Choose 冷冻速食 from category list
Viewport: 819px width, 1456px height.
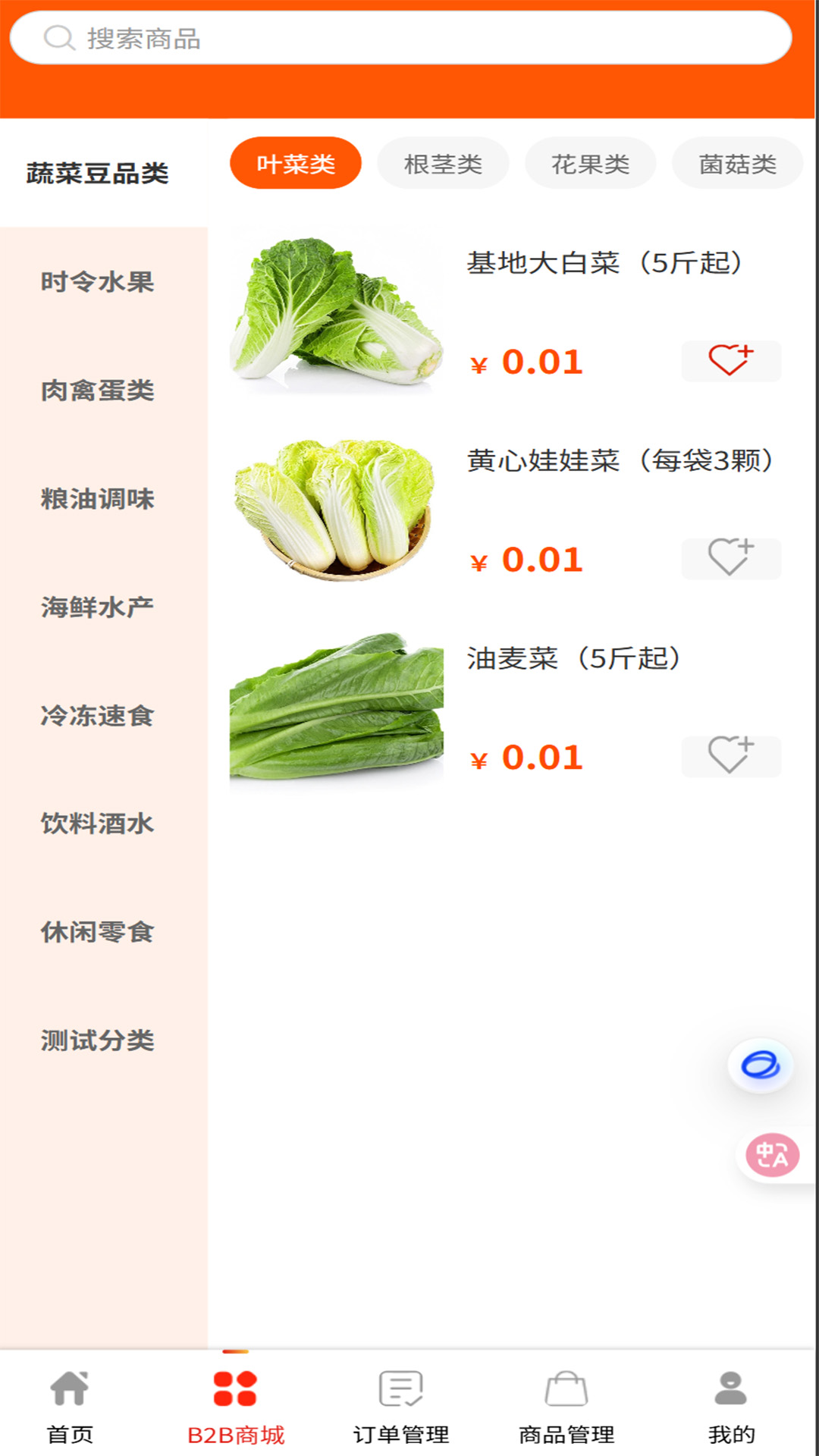97,715
